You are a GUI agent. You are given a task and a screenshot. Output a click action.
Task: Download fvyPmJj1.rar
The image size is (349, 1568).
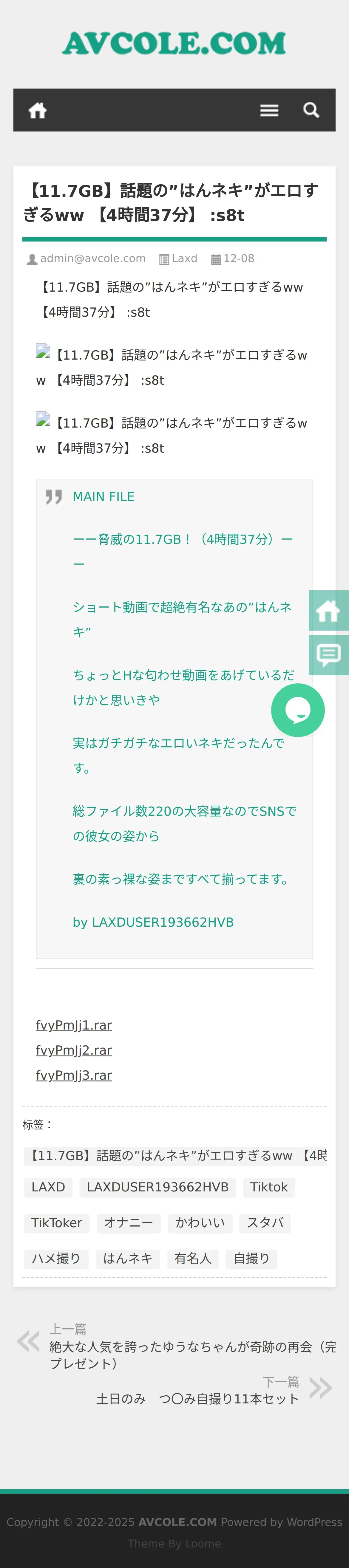pyautogui.click(x=74, y=1025)
